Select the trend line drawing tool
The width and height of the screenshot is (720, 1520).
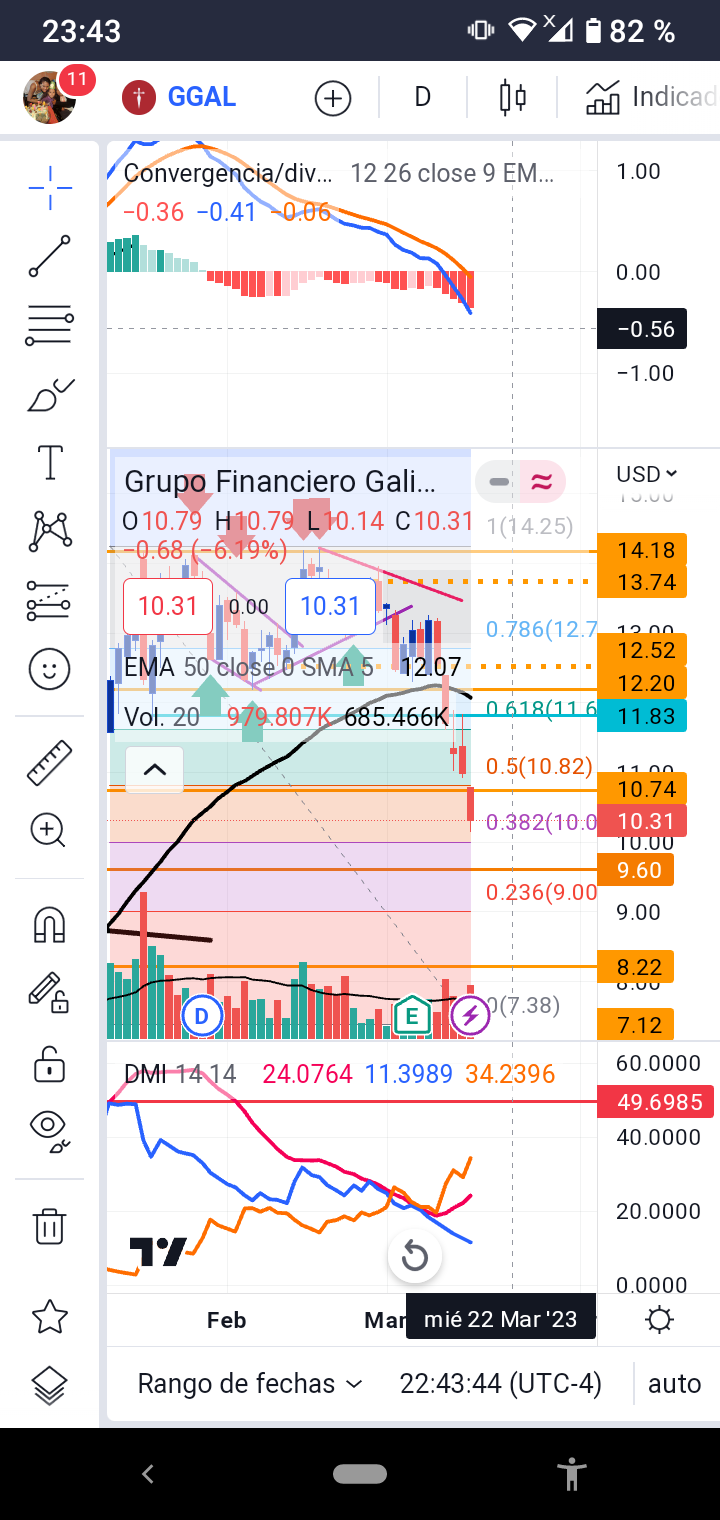(x=50, y=256)
